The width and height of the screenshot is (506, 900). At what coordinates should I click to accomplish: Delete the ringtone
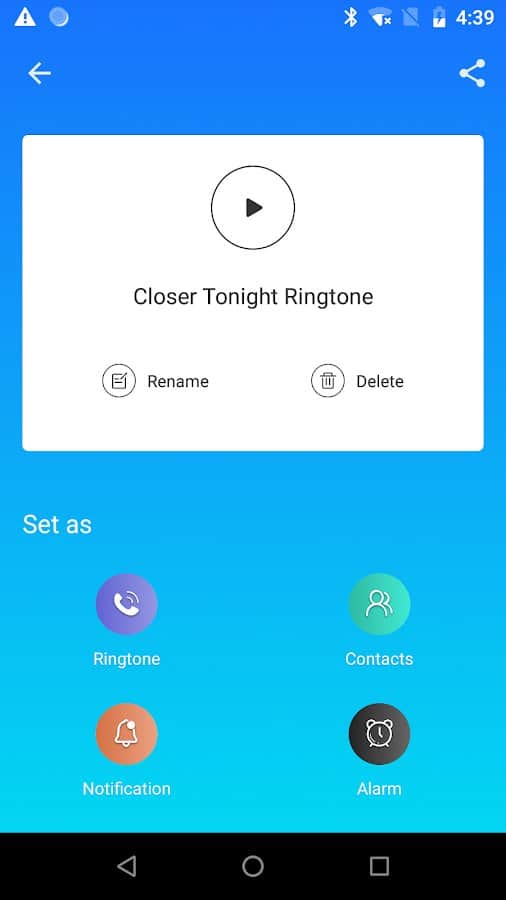click(x=357, y=381)
